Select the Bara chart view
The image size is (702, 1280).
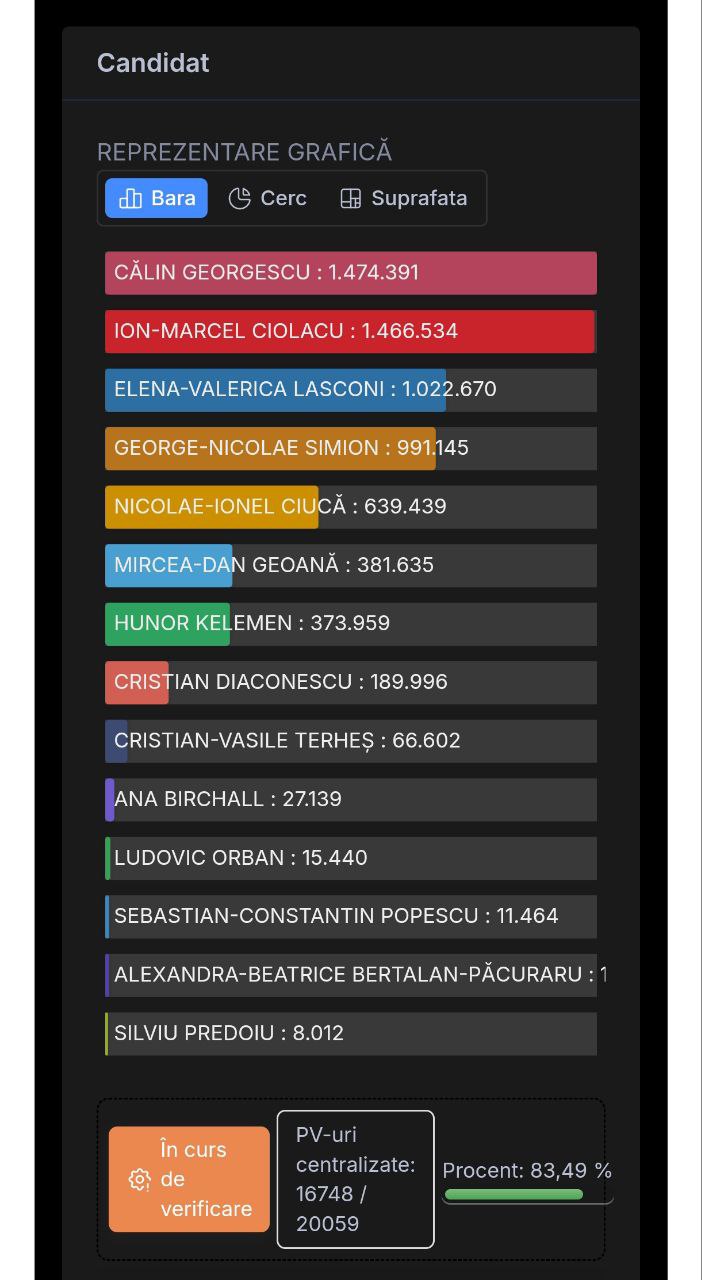(x=156, y=198)
